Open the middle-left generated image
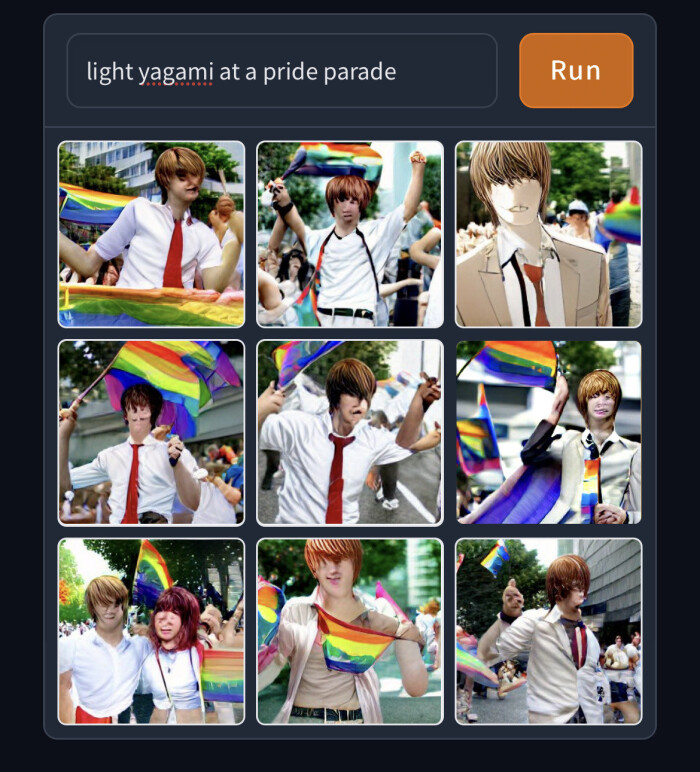The height and width of the screenshot is (772, 700). (151, 432)
